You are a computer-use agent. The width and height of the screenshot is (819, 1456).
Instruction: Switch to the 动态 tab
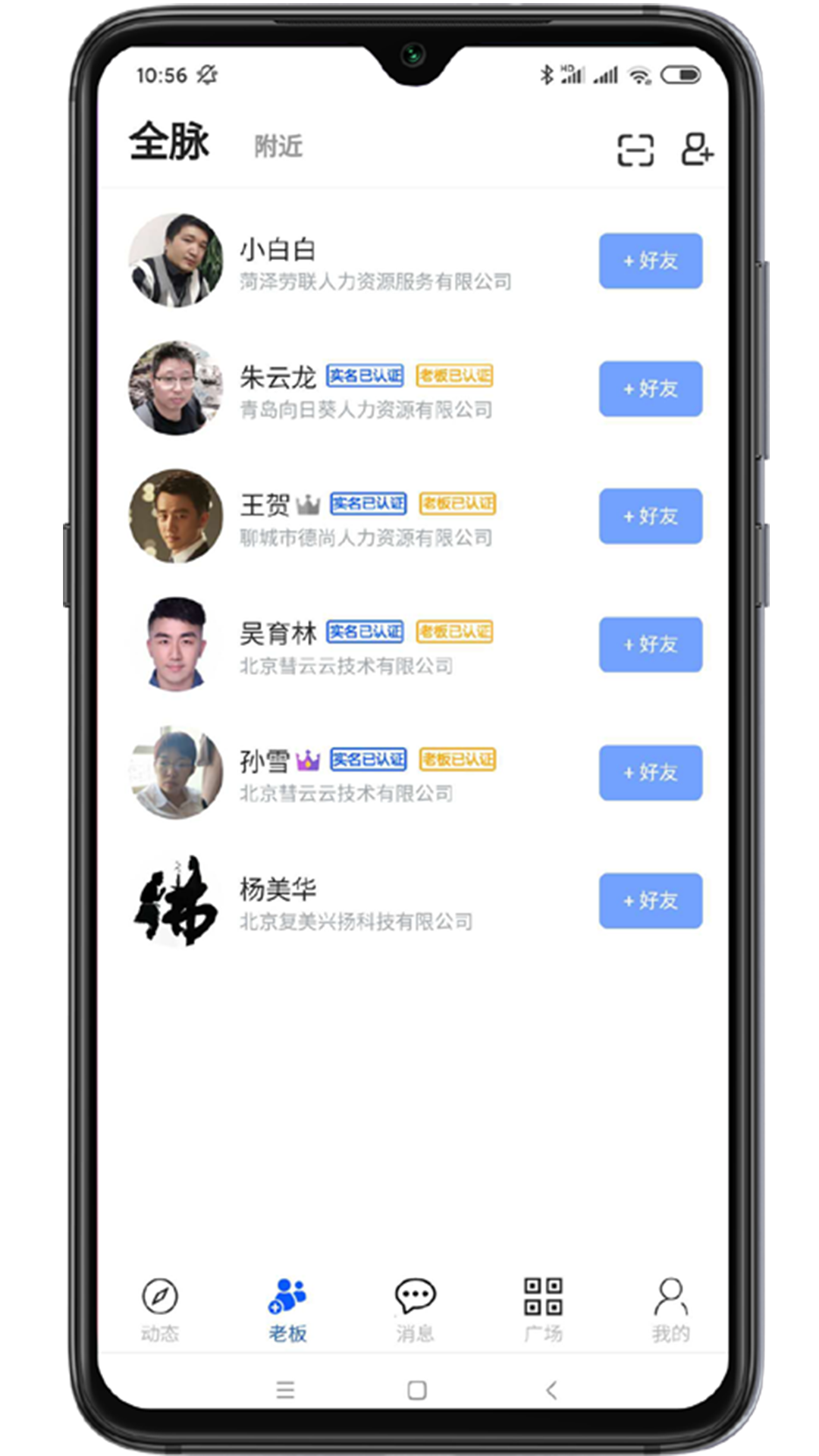pos(160,1309)
